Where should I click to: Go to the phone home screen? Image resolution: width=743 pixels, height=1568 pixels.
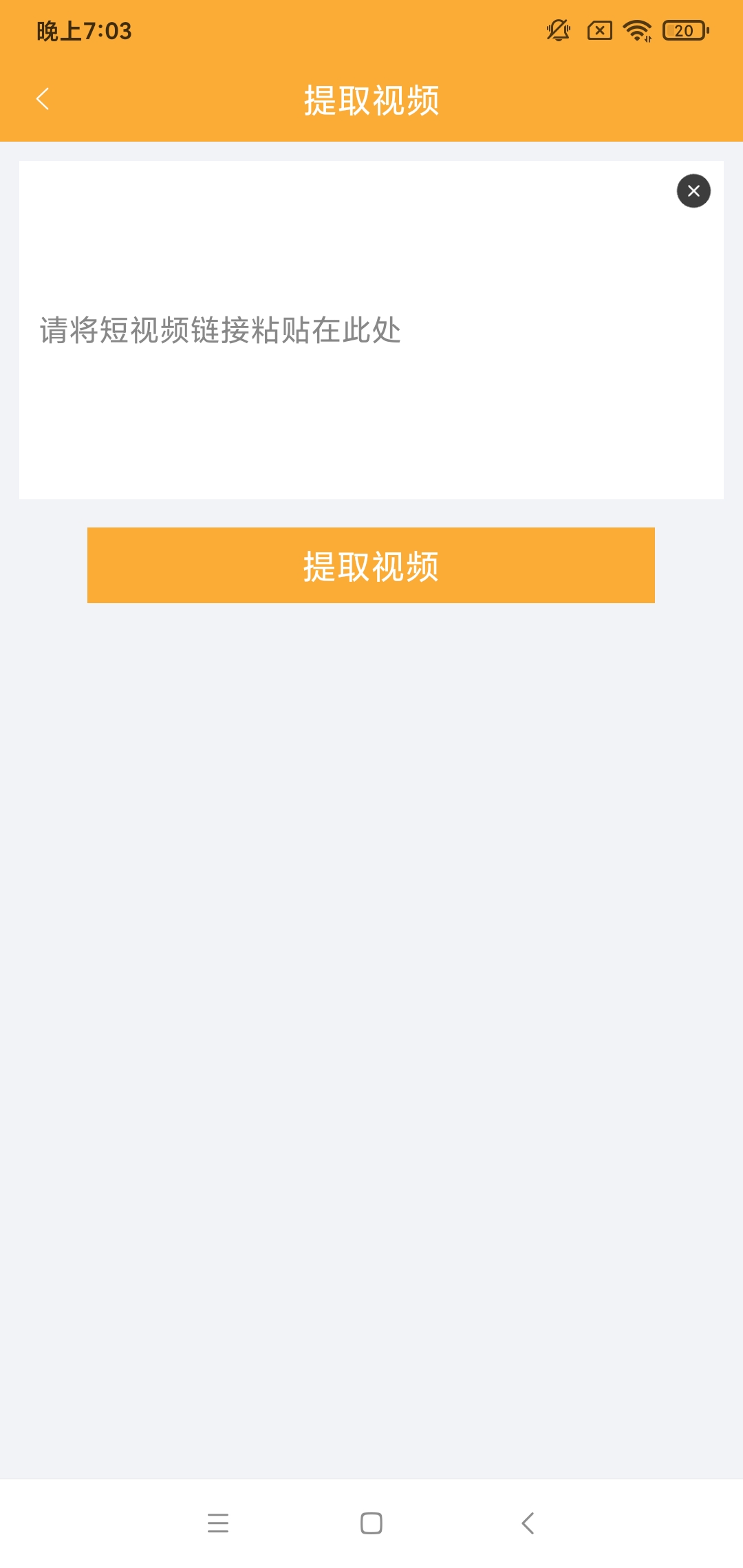(x=371, y=1523)
